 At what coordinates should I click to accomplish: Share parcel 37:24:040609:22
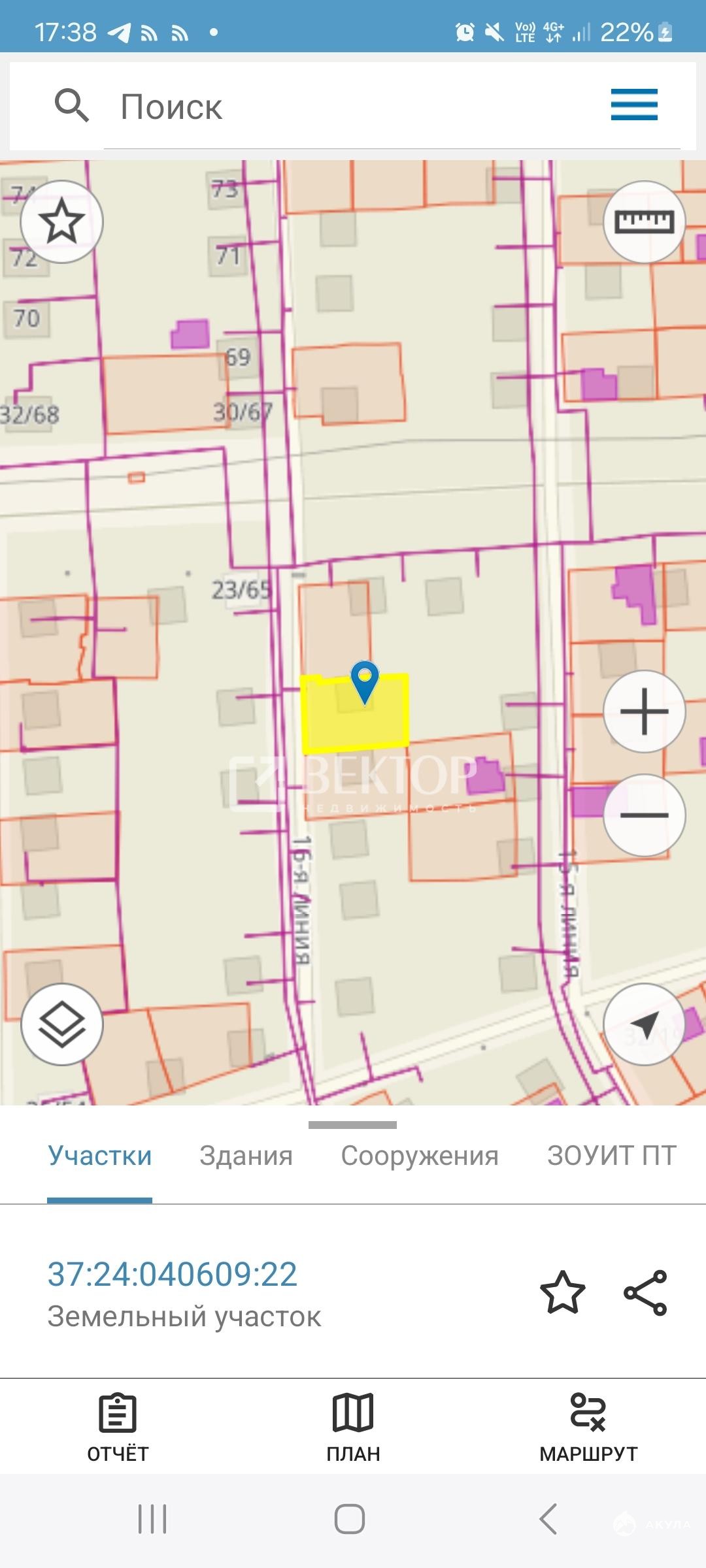pos(645,1292)
